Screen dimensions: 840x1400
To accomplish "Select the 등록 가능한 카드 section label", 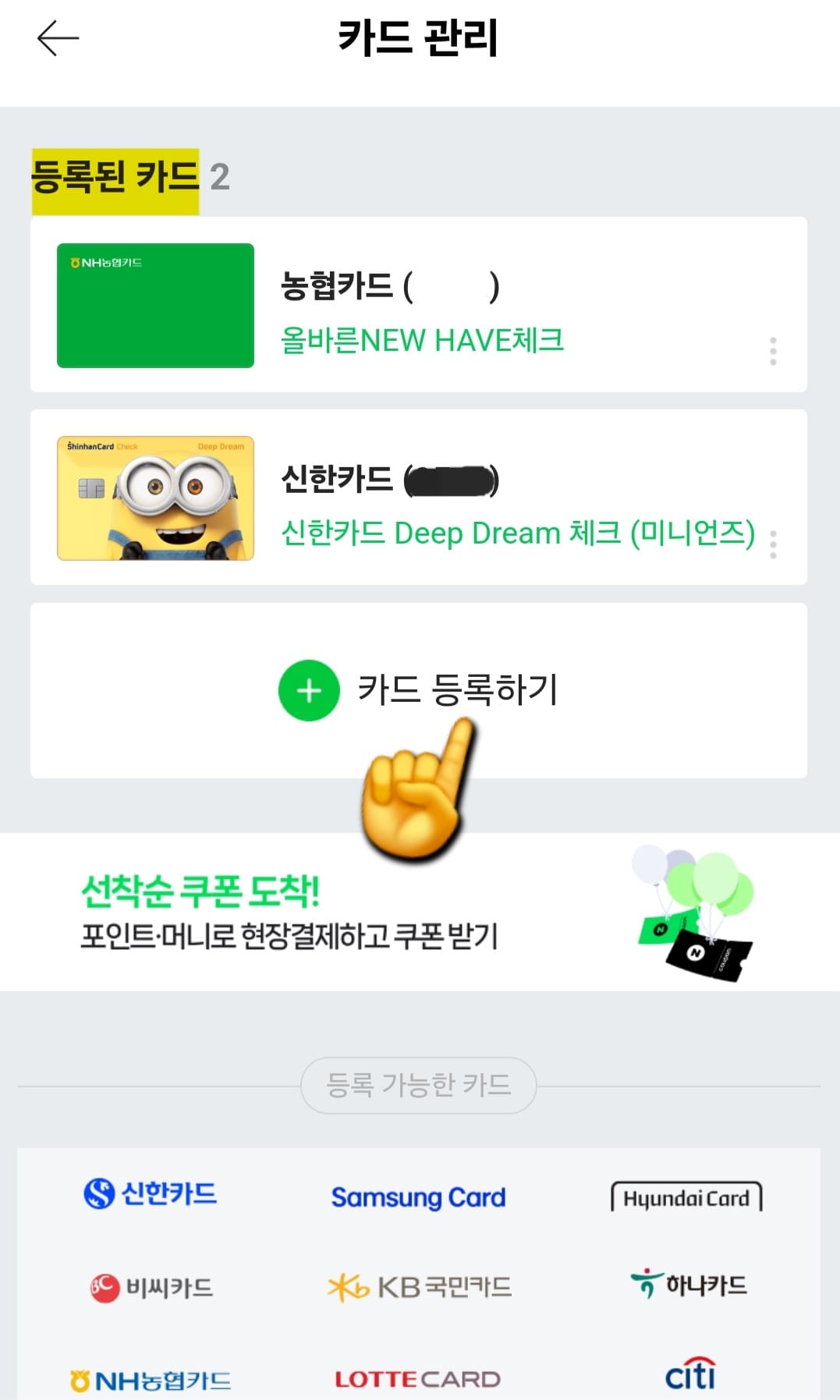I will pos(419,1084).
